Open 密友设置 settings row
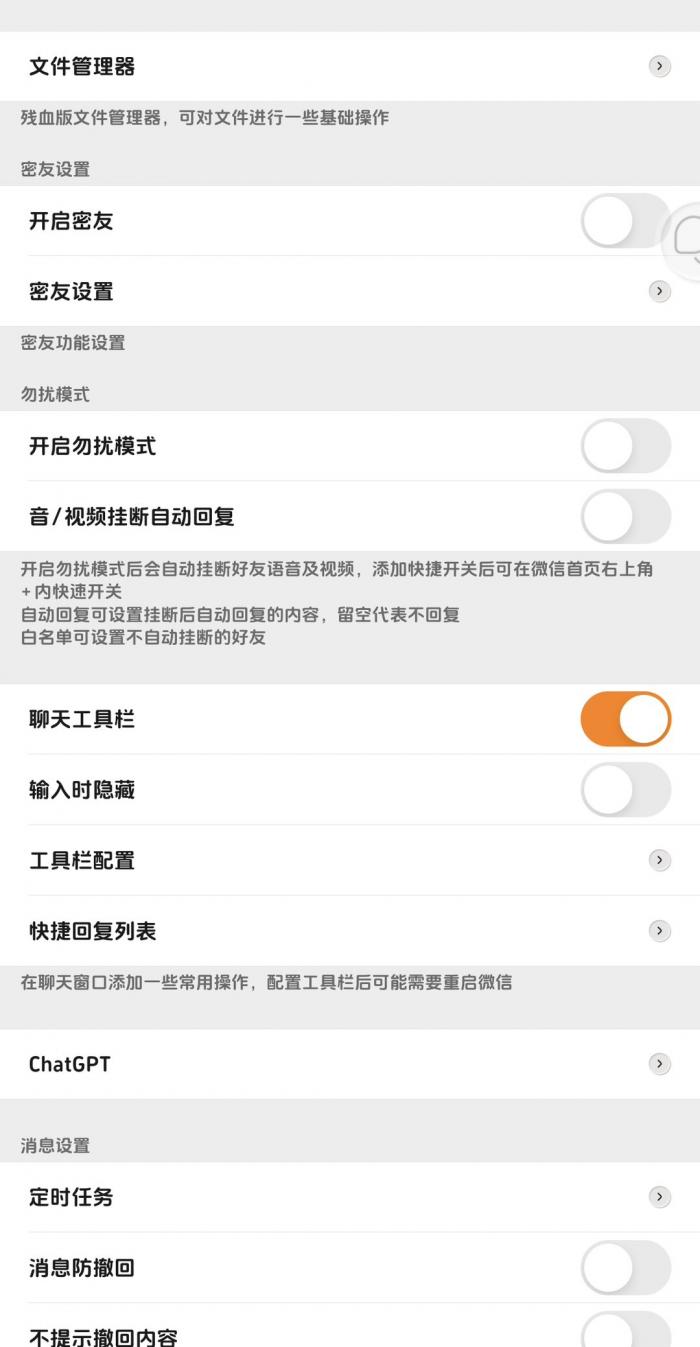This screenshot has height=1347, width=700. [350, 291]
